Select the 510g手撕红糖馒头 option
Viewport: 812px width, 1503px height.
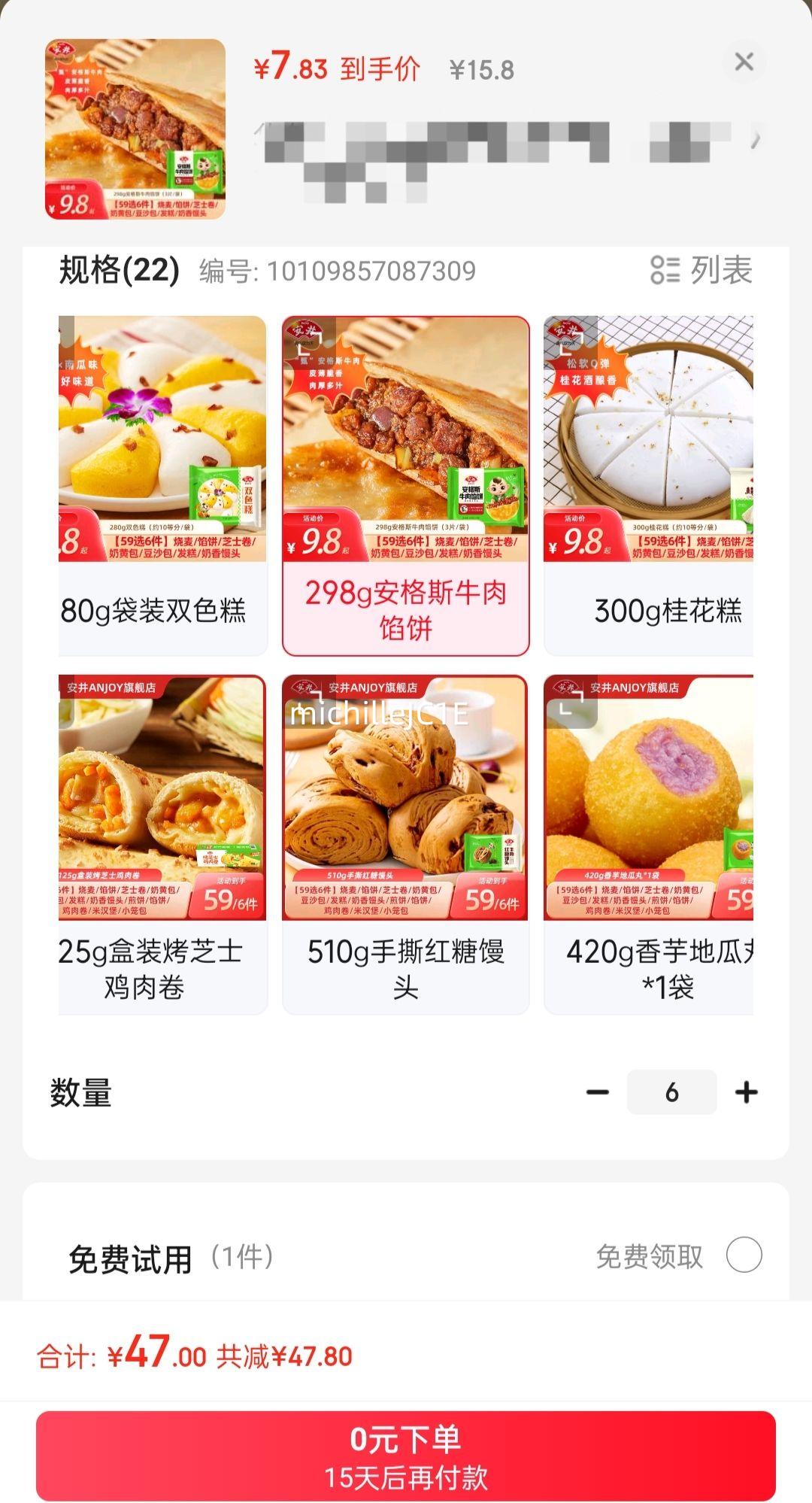click(406, 845)
